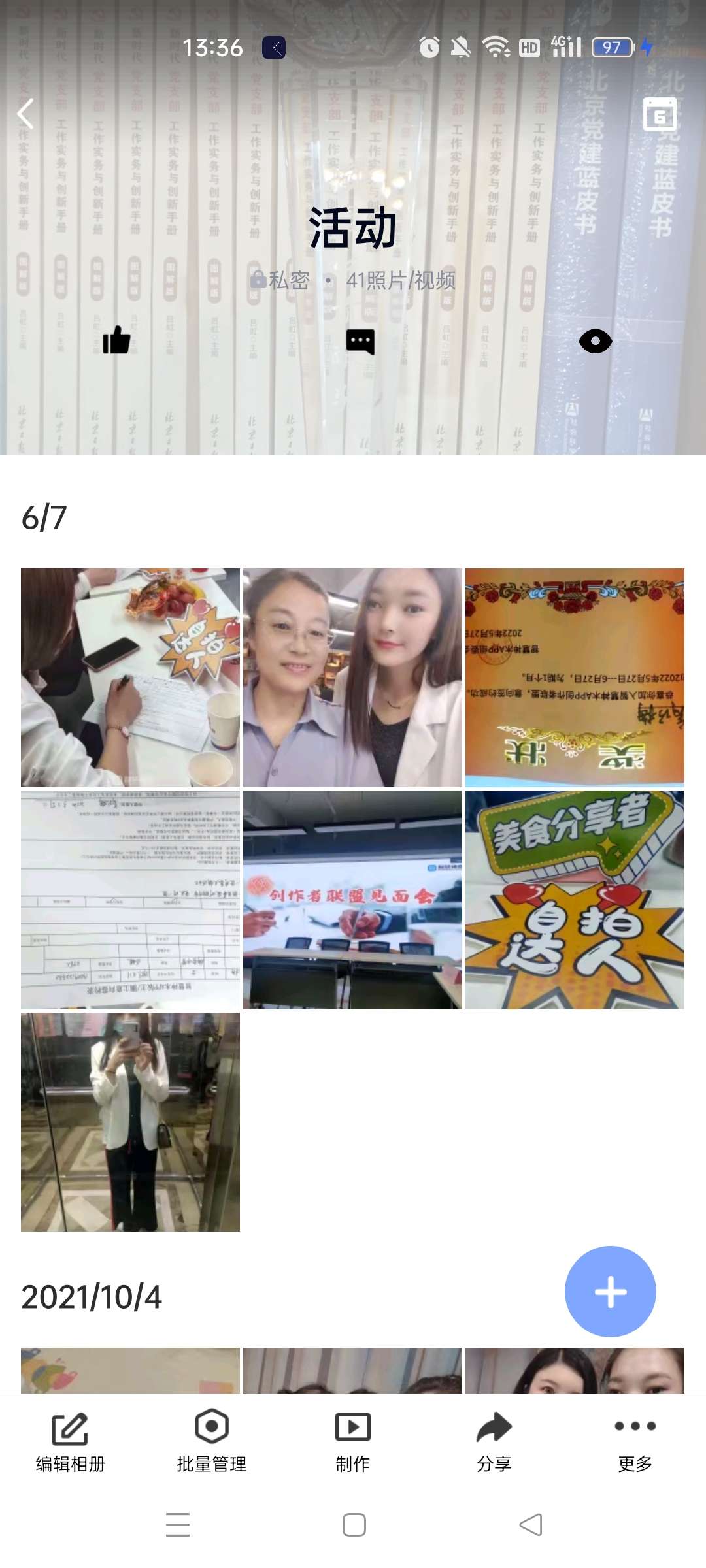Open the photo of a hand signing a form
706x1568 pixels.
point(130,678)
